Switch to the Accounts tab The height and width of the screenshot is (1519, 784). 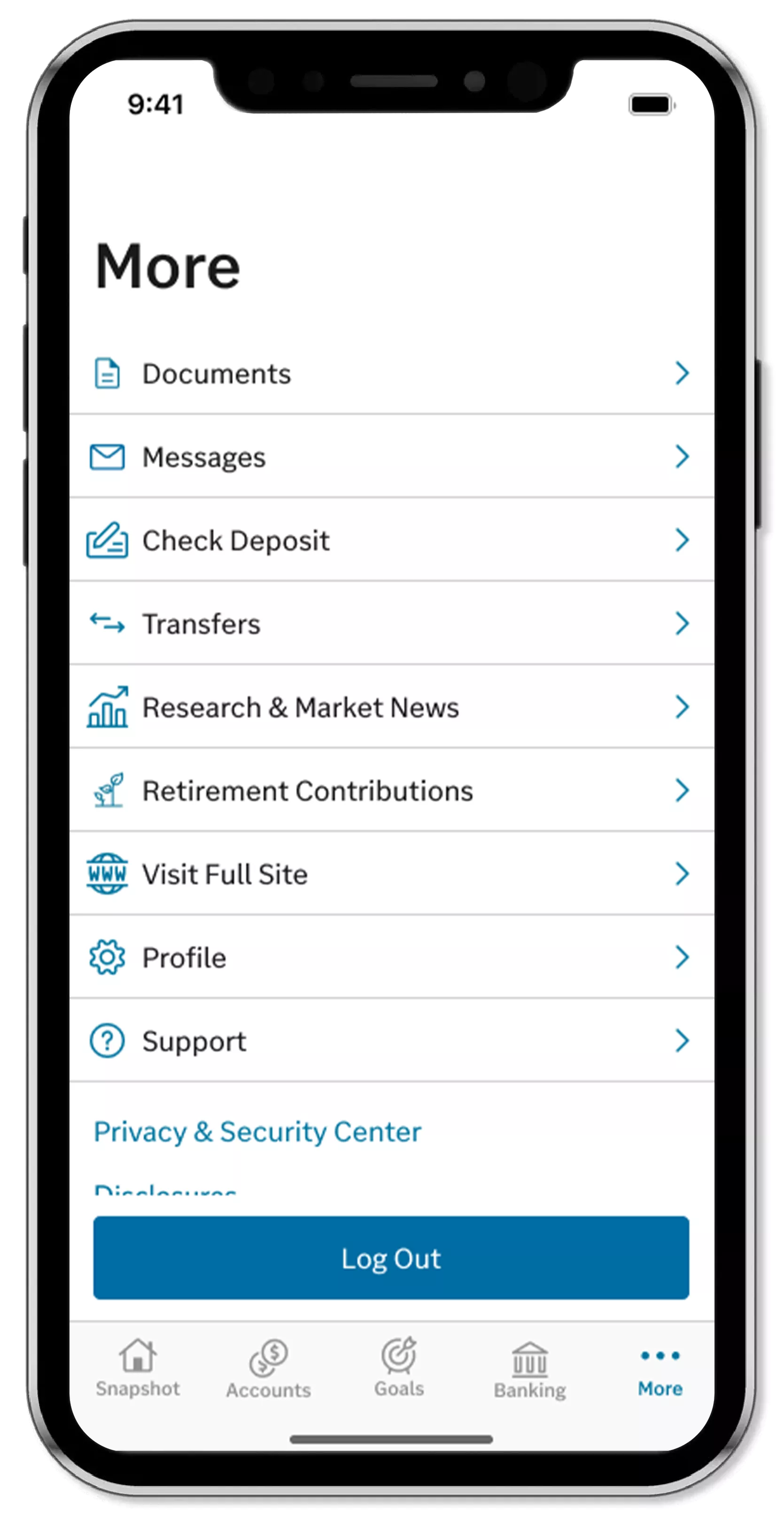click(x=268, y=1369)
